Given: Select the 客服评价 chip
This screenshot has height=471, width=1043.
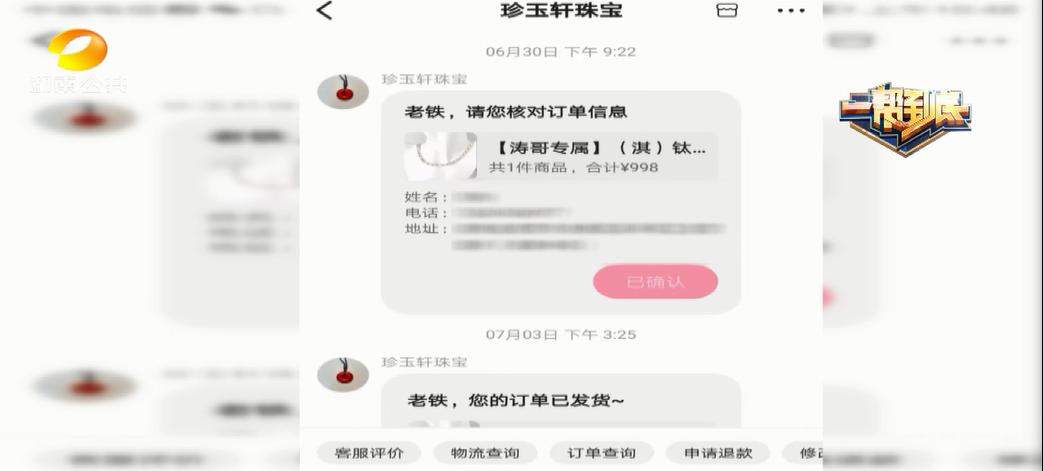Looking at the screenshot, I should tap(369, 453).
